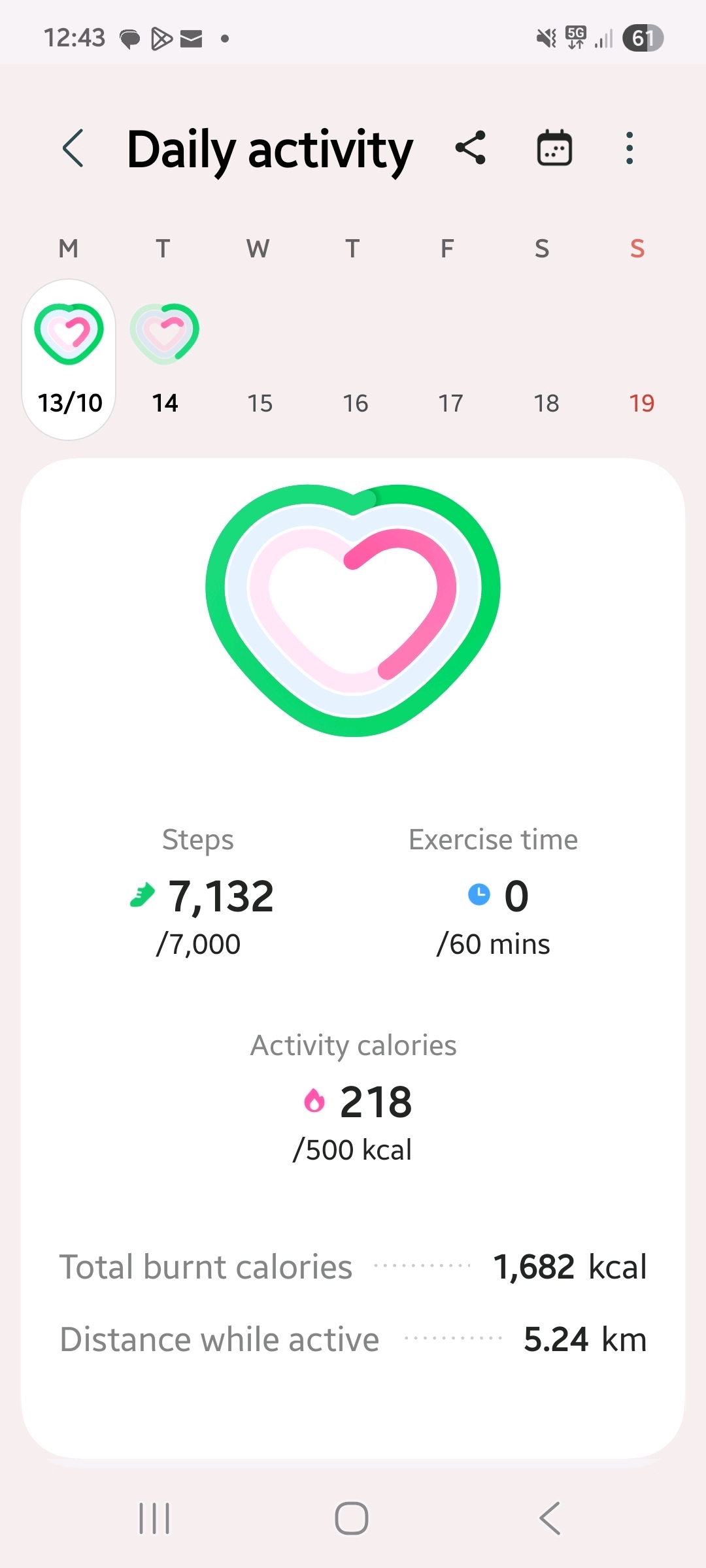706x1568 pixels.
Task: Open Activity calories details showing 218
Action: [x=353, y=1101]
